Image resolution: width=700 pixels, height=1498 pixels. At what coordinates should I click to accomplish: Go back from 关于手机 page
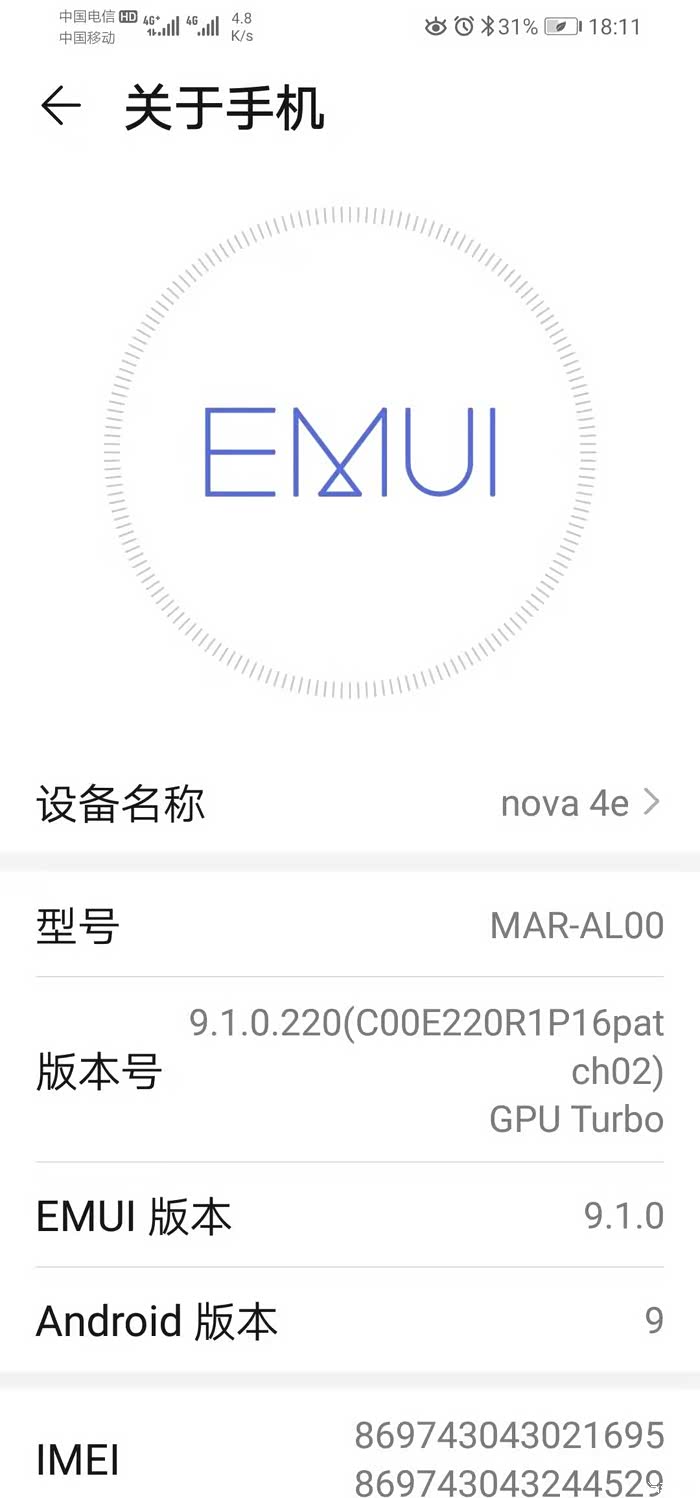60,107
